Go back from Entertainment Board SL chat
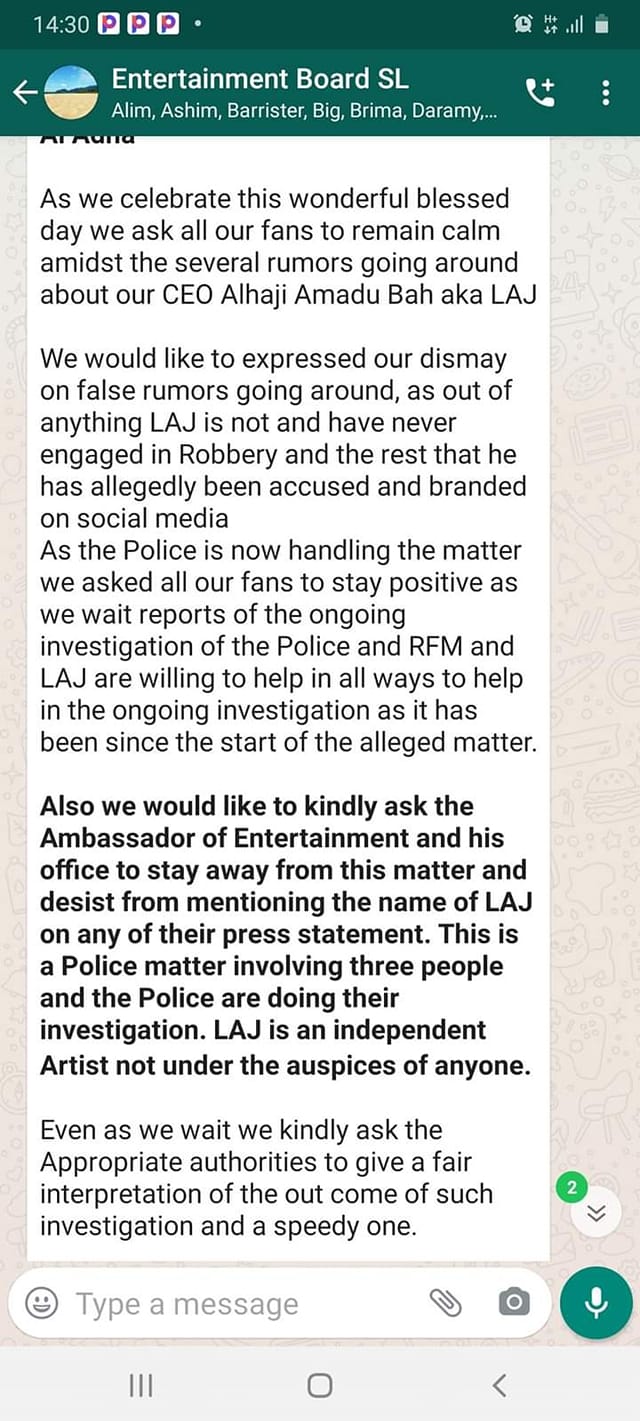Viewport: 640px width, 1421px height. point(24,93)
